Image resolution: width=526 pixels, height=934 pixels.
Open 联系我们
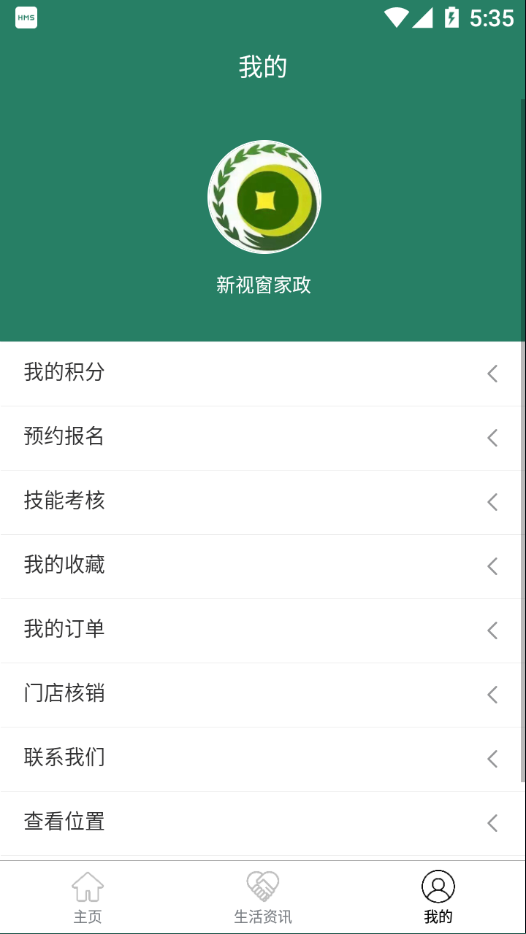tap(261, 759)
